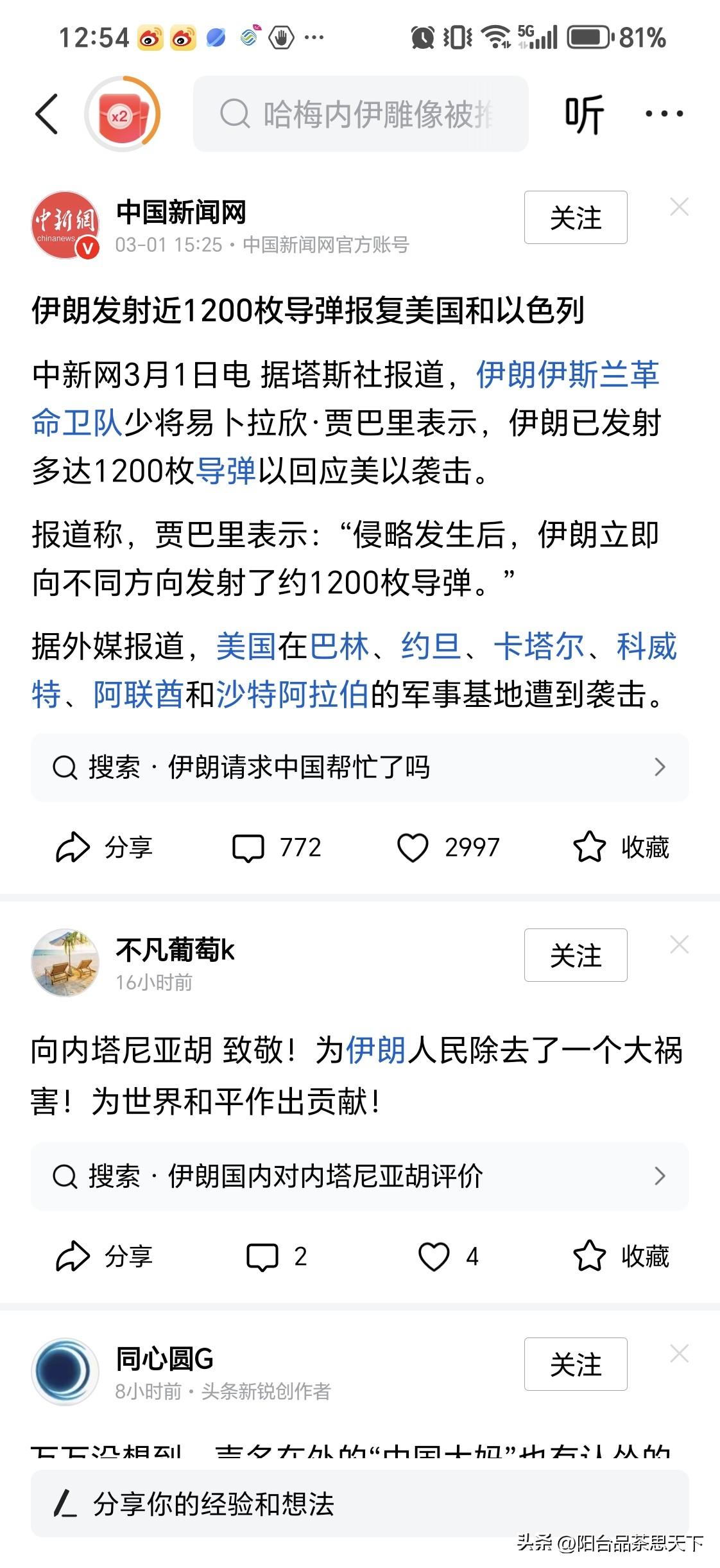Open the more options menu via three dots

pyautogui.click(x=665, y=112)
